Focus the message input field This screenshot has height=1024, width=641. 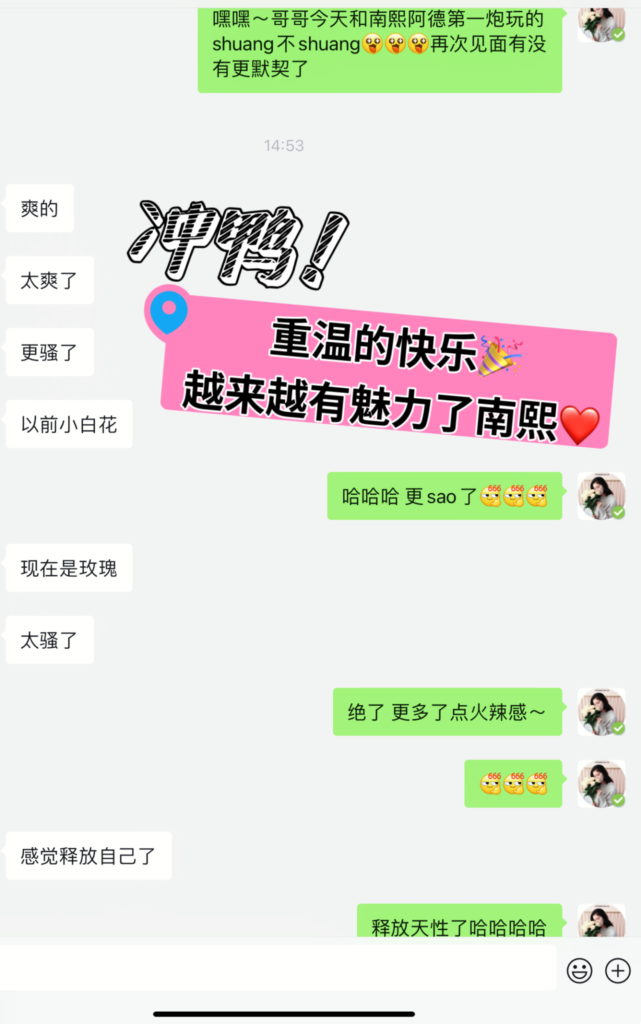[x=278, y=968]
